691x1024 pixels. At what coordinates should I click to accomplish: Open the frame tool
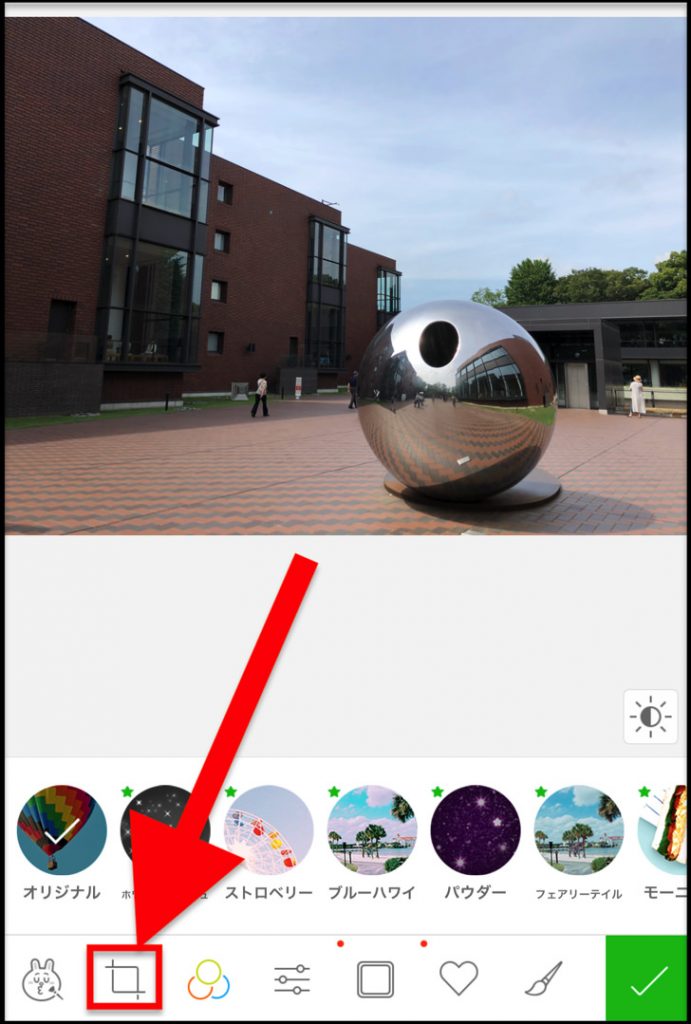[x=375, y=979]
